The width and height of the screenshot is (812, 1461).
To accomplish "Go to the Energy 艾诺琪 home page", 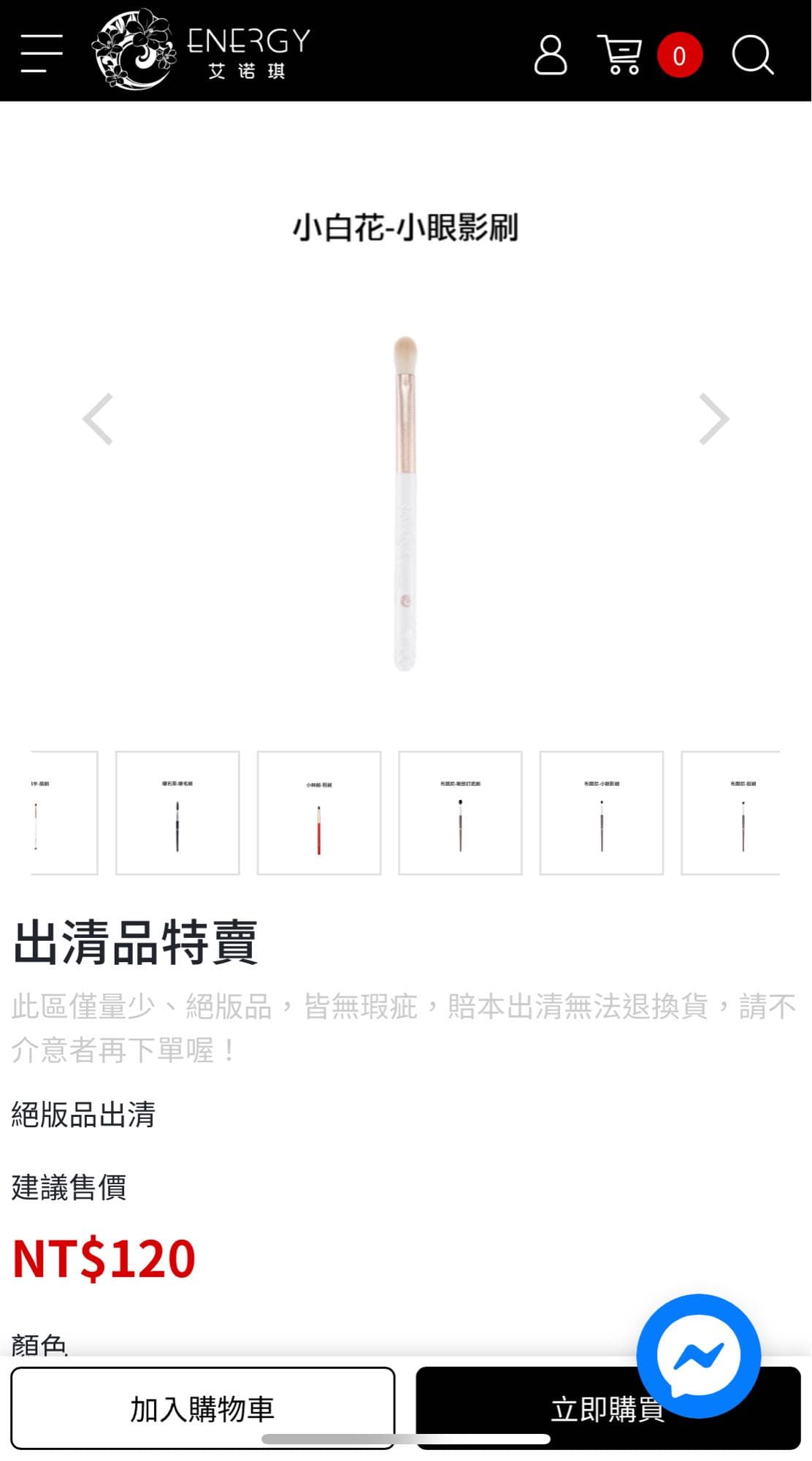I will pyautogui.click(x=201, y=50).
